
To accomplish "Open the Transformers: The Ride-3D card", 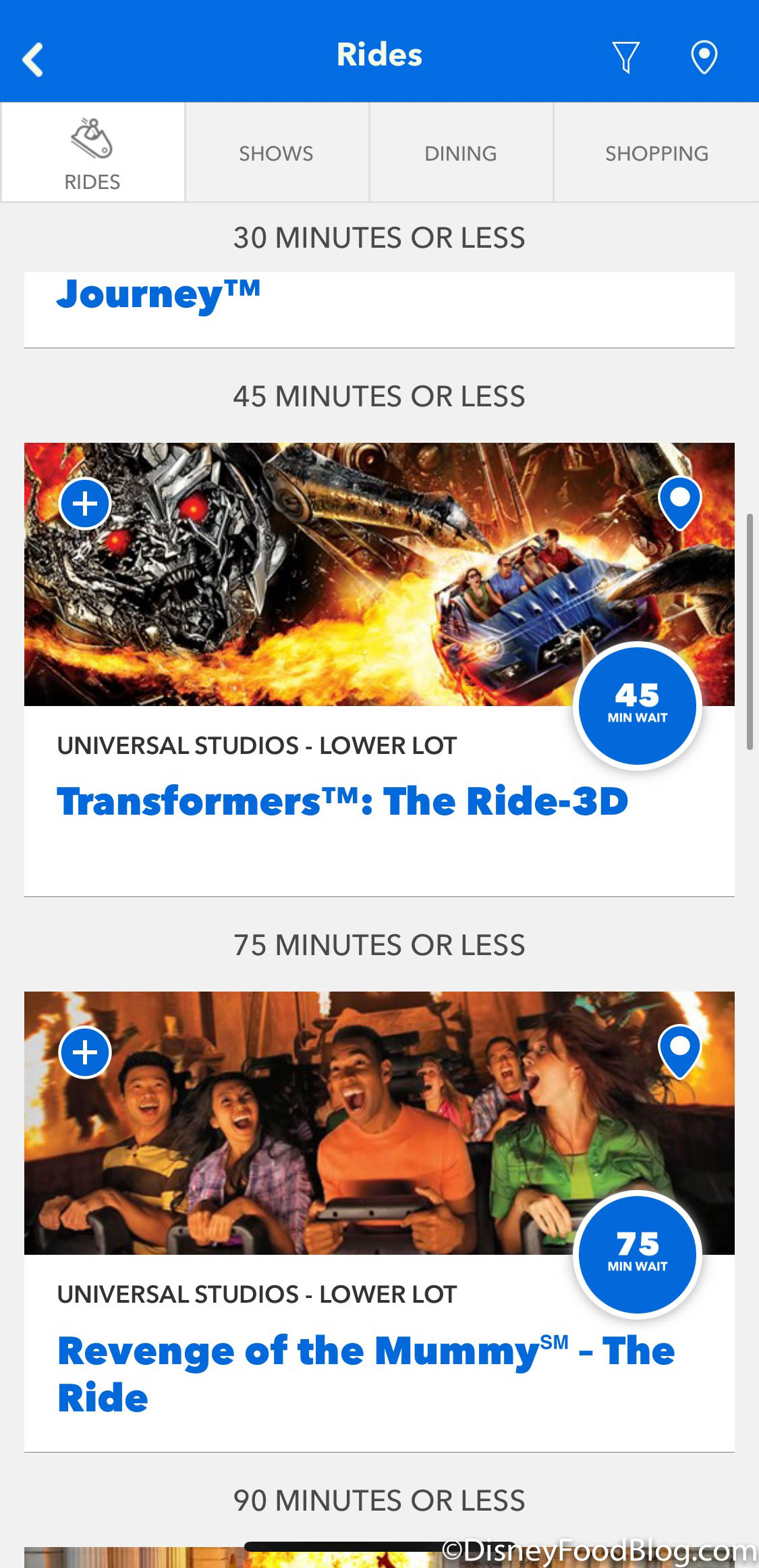I will (x=343, y=801).
